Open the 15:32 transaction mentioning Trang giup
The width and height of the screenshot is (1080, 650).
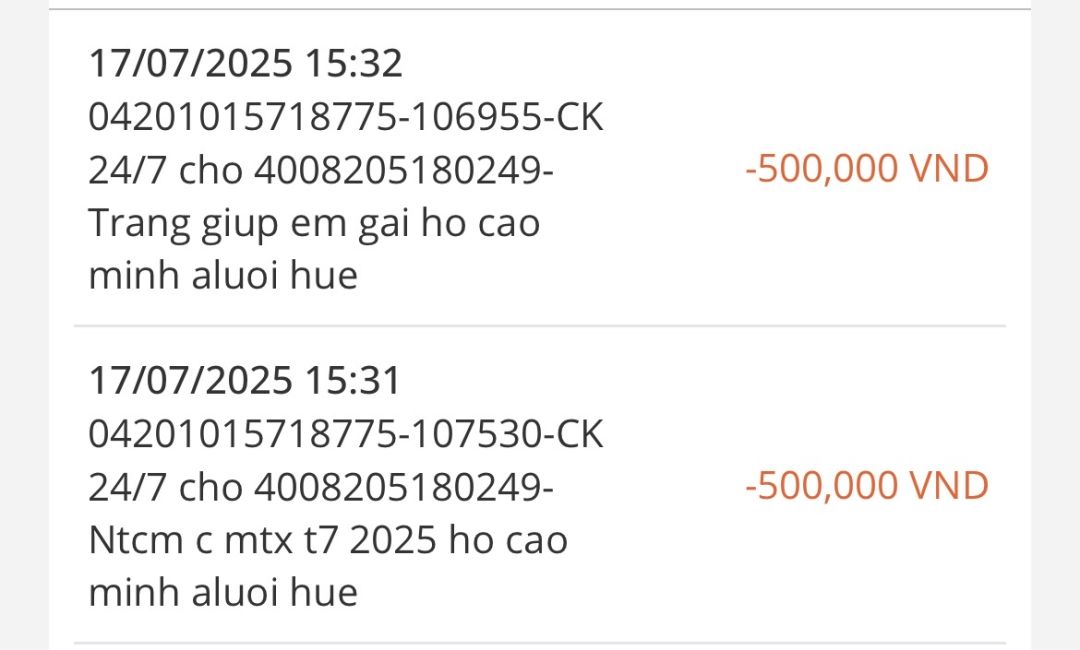[538, 168]
